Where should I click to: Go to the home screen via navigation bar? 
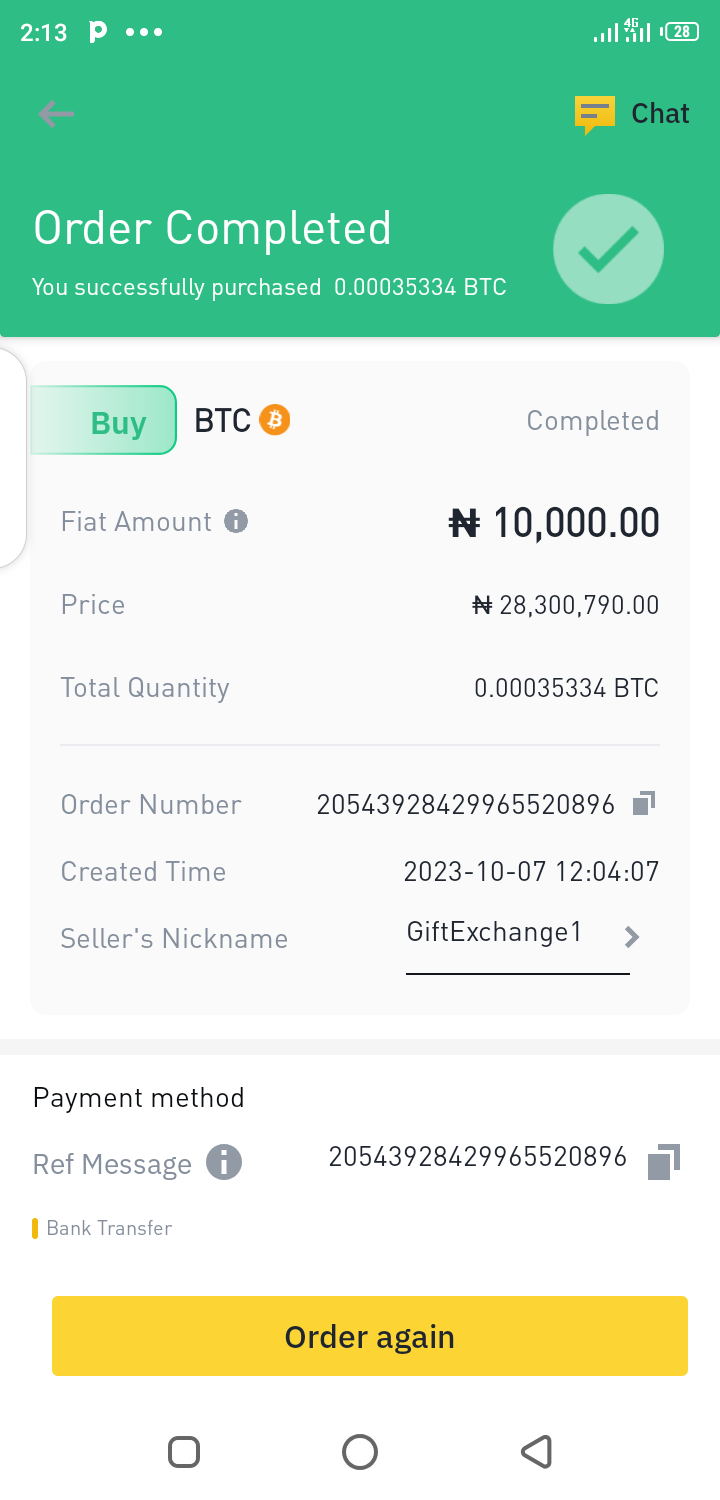(x=360, y=1452)
